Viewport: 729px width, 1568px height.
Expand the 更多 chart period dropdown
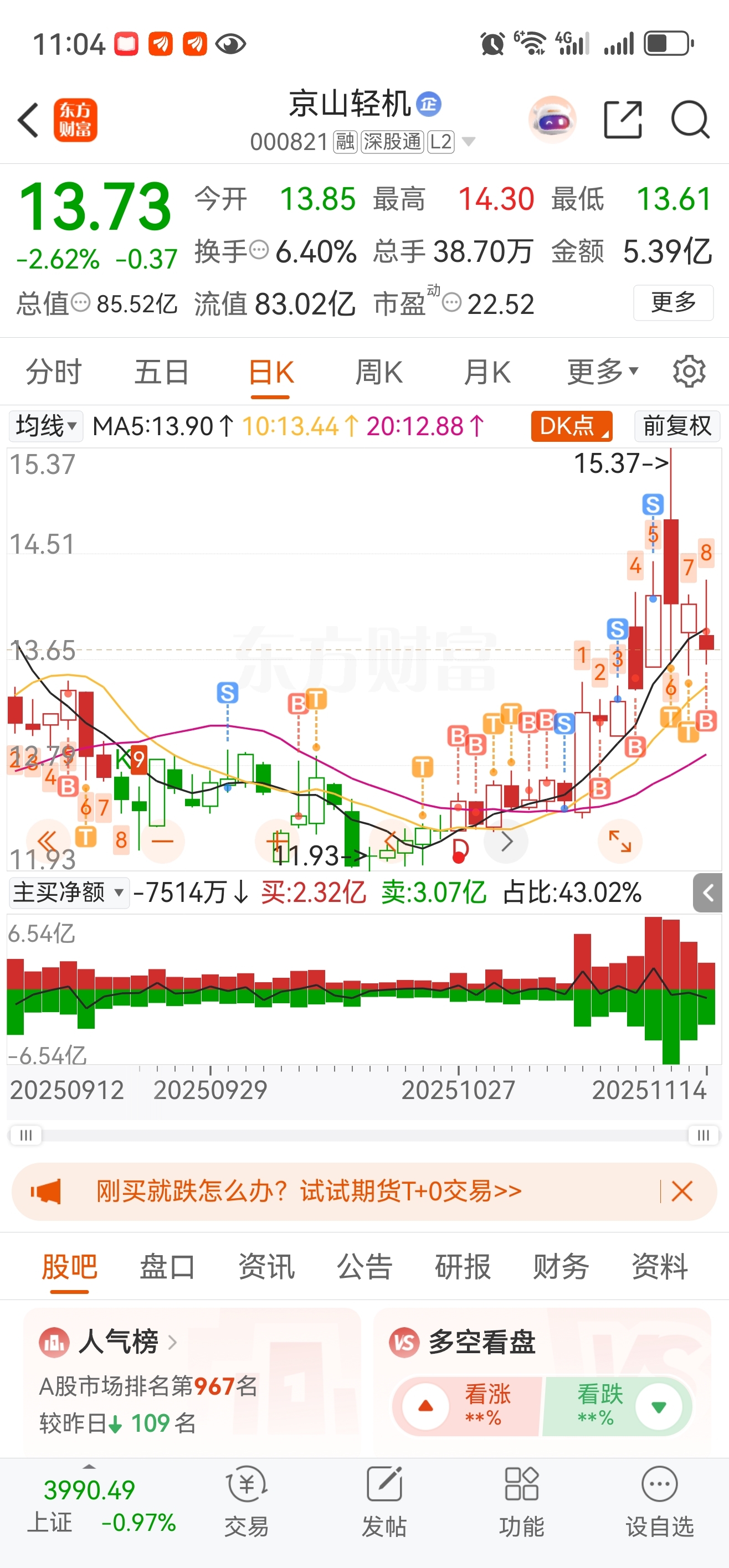602,372
